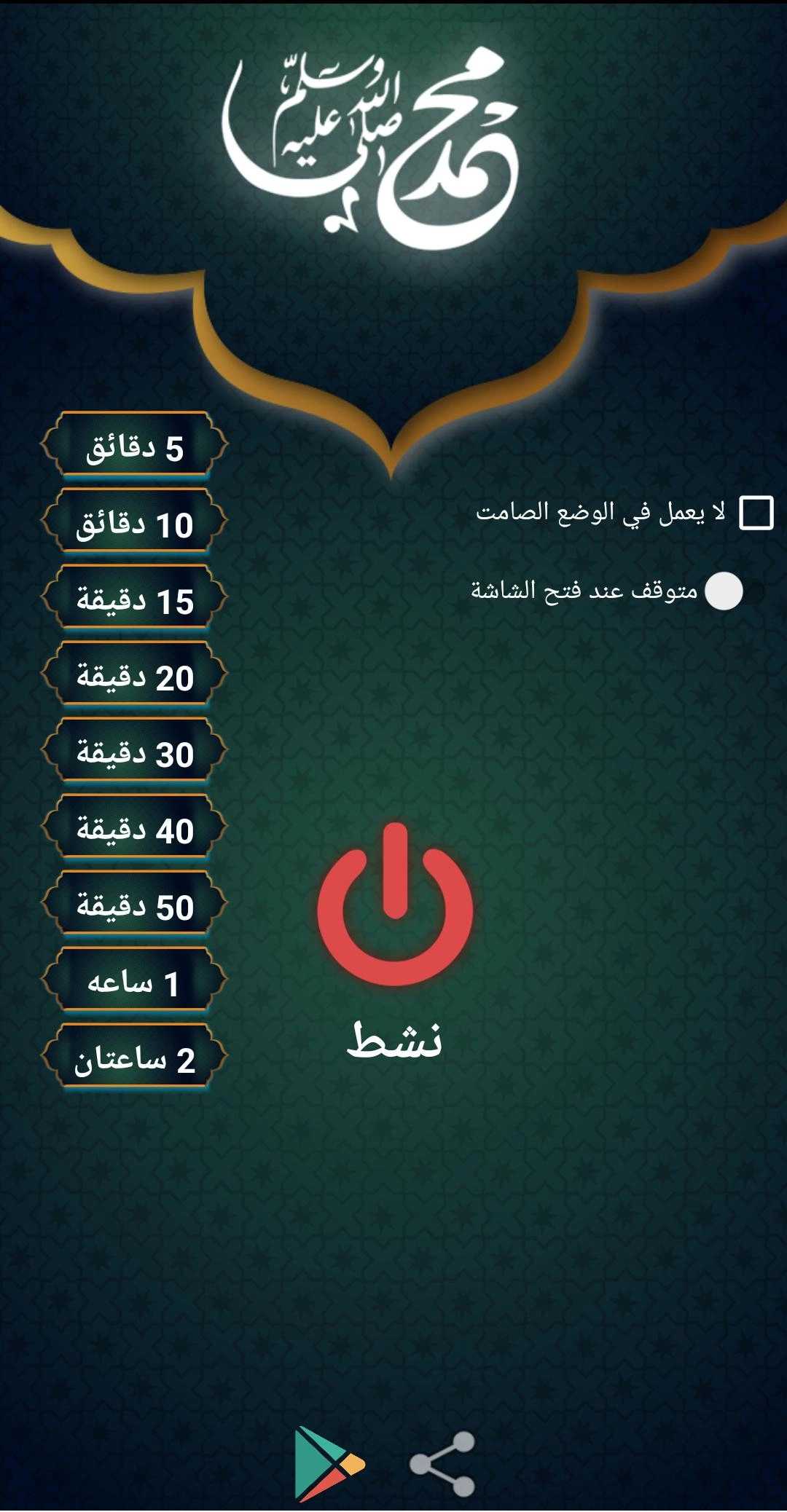Choose the 40 دقيقة interval
The height and width of the screenshot is (1512, 787).
pyautogui.click(x=134, y=830)
